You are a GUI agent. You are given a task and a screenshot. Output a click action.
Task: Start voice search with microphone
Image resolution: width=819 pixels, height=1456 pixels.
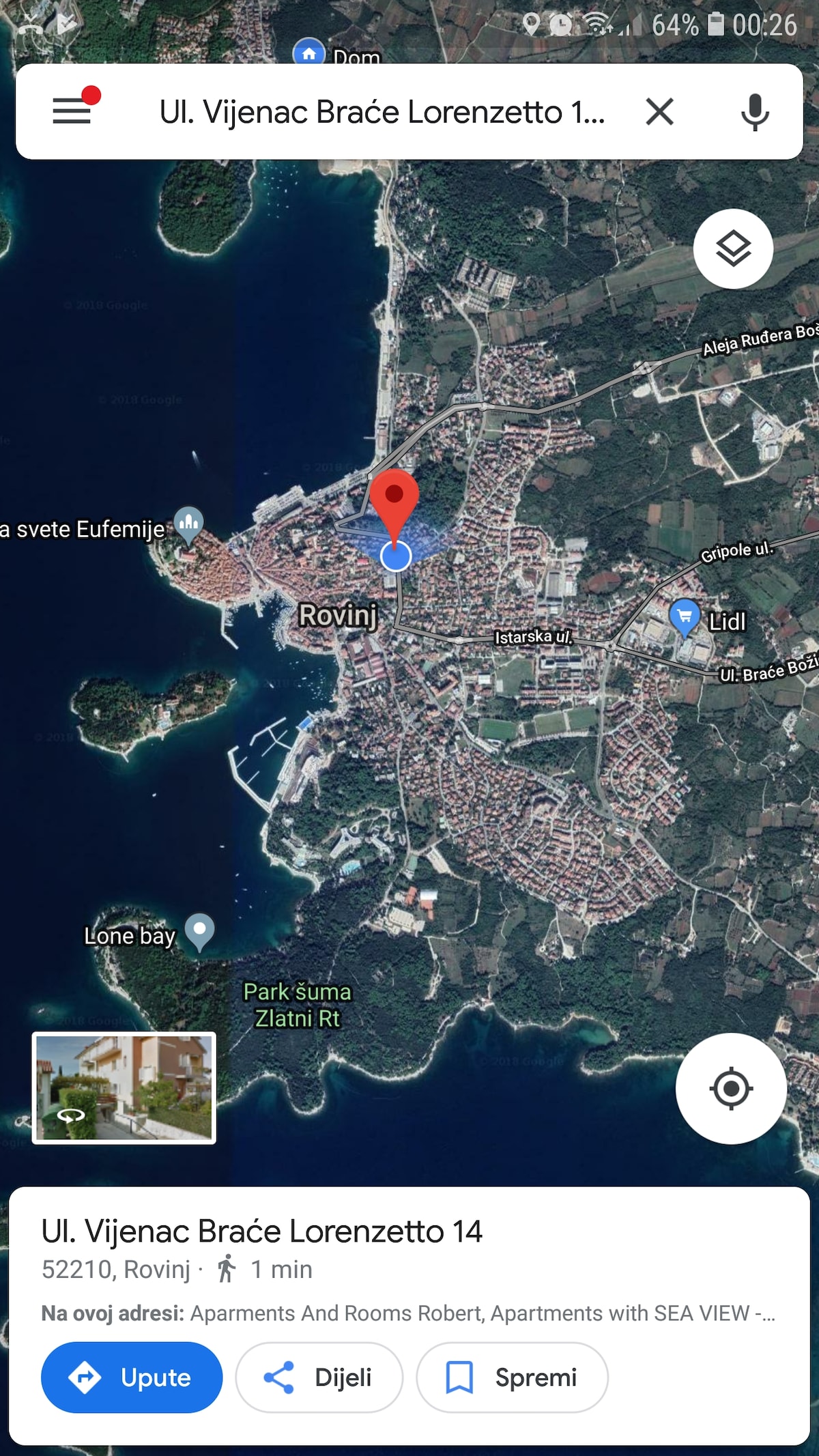click(755, 112)
